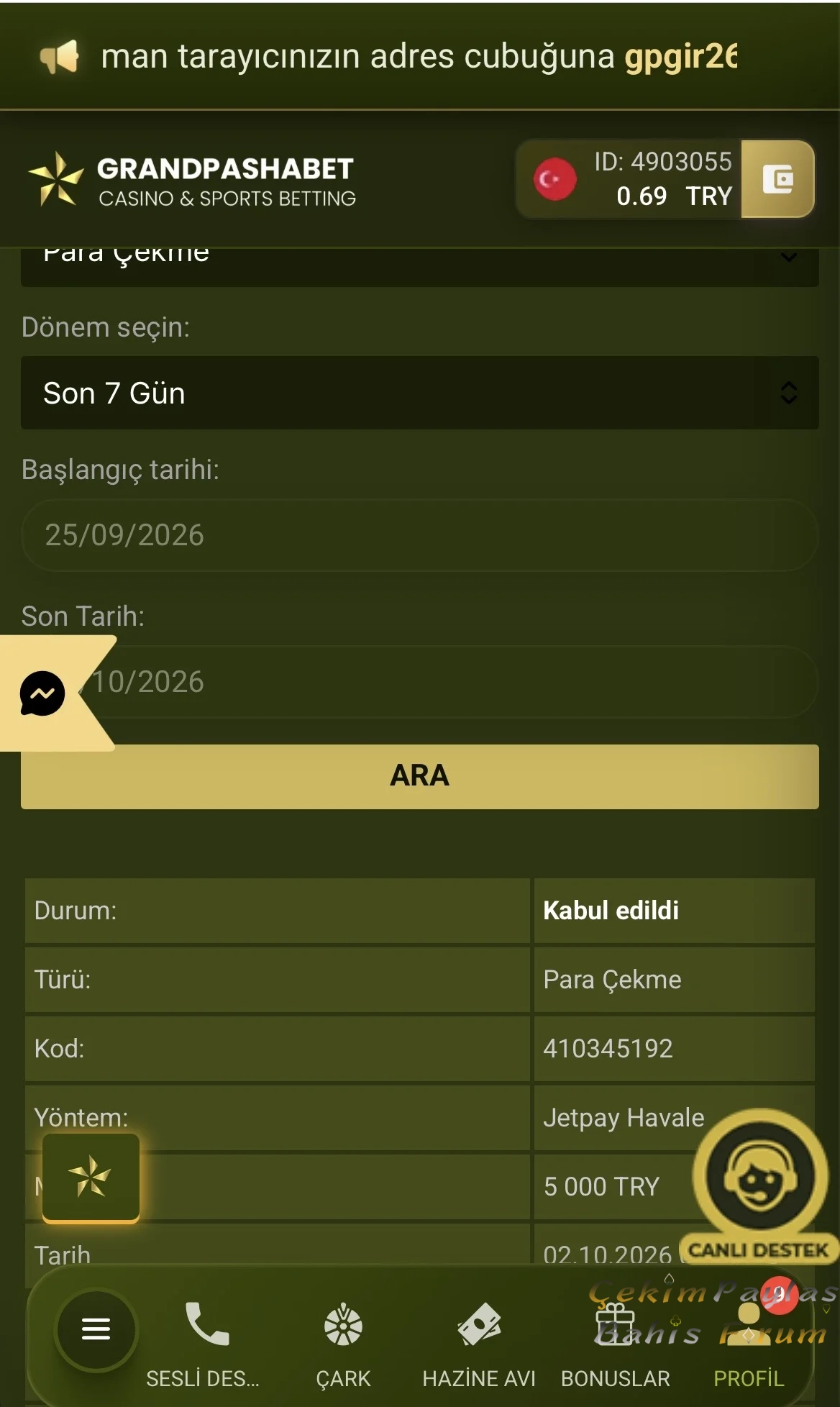Open the Son 7 Gün period dropdown

pyautogui.click(x=419, y=393)
